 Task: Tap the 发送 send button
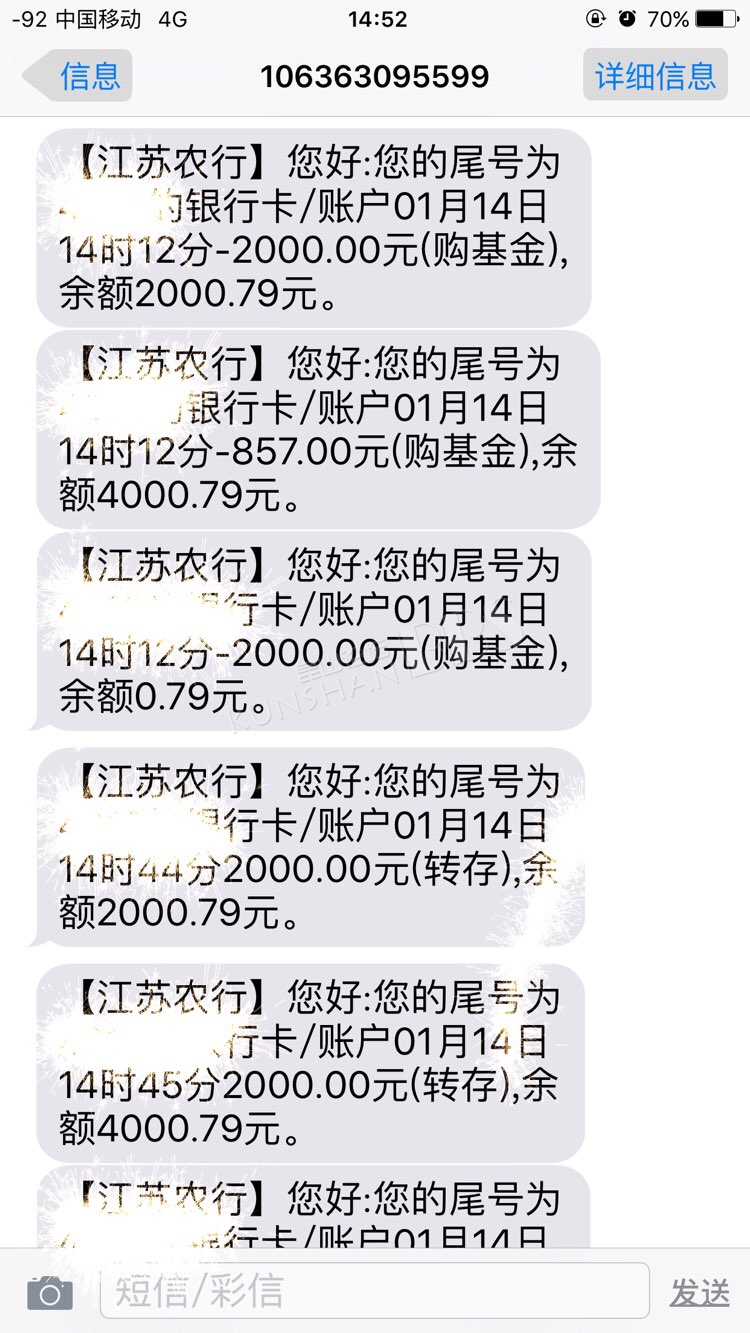pyautogui.click(x=700, y=1292)
